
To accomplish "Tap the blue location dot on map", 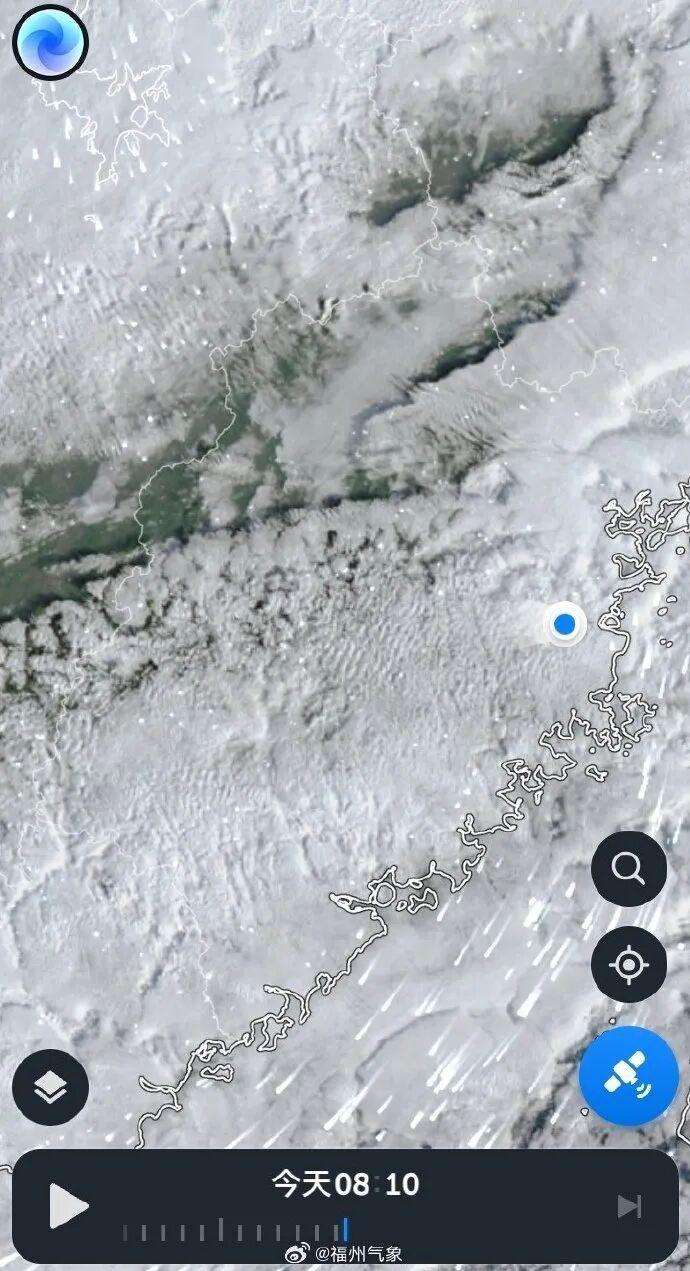I will pyautogui.click(x=565, y=624).
